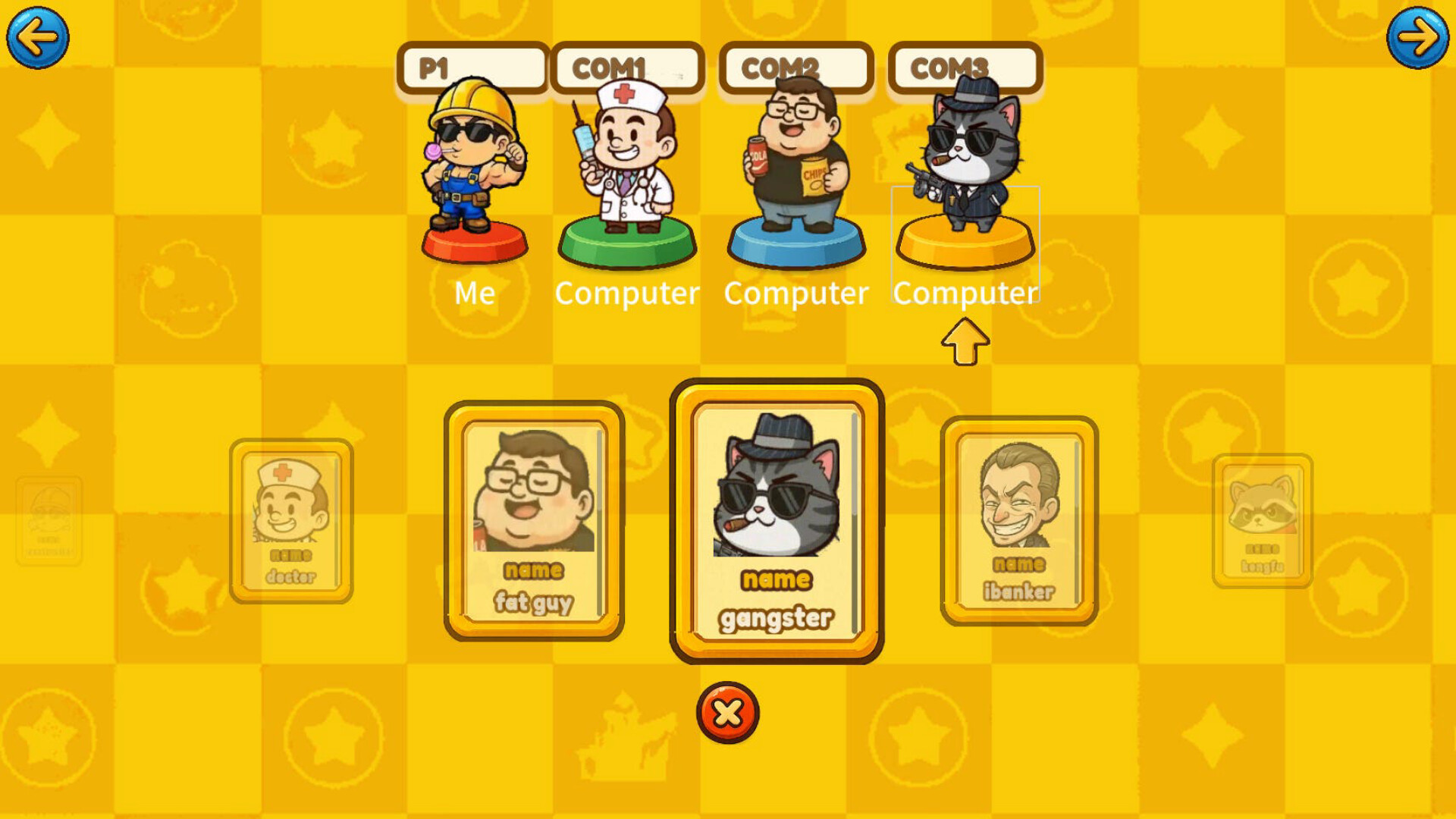Go back with the left arrow
Viewport: 1456px width, 819px height.
37,37
